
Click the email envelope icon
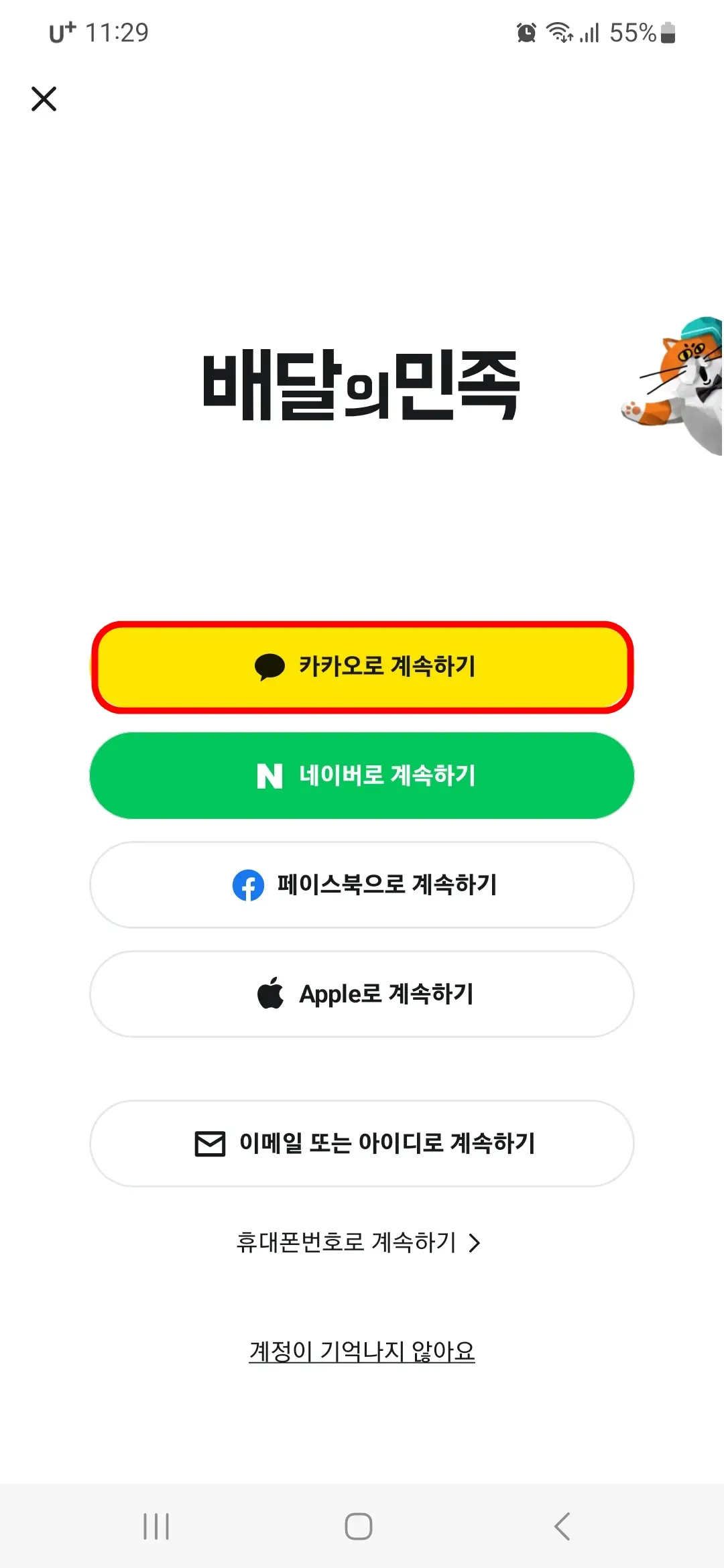208,1144
